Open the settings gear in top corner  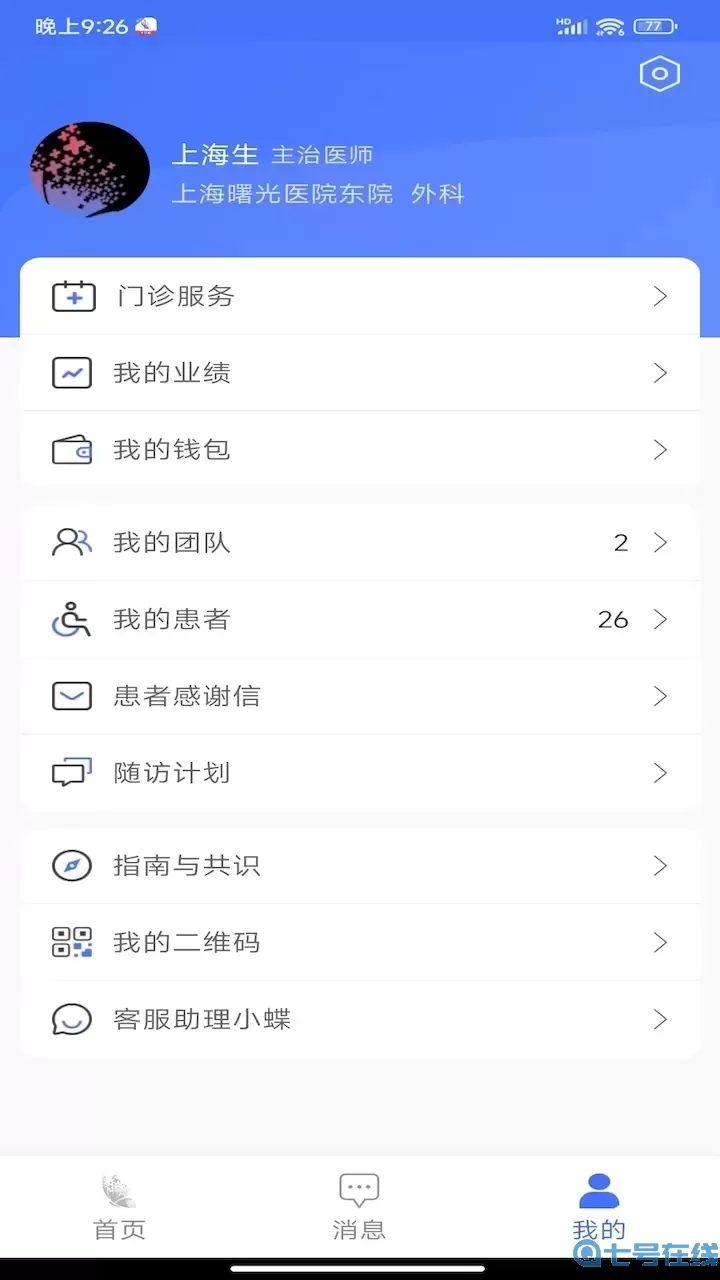[x=659, y=73]
